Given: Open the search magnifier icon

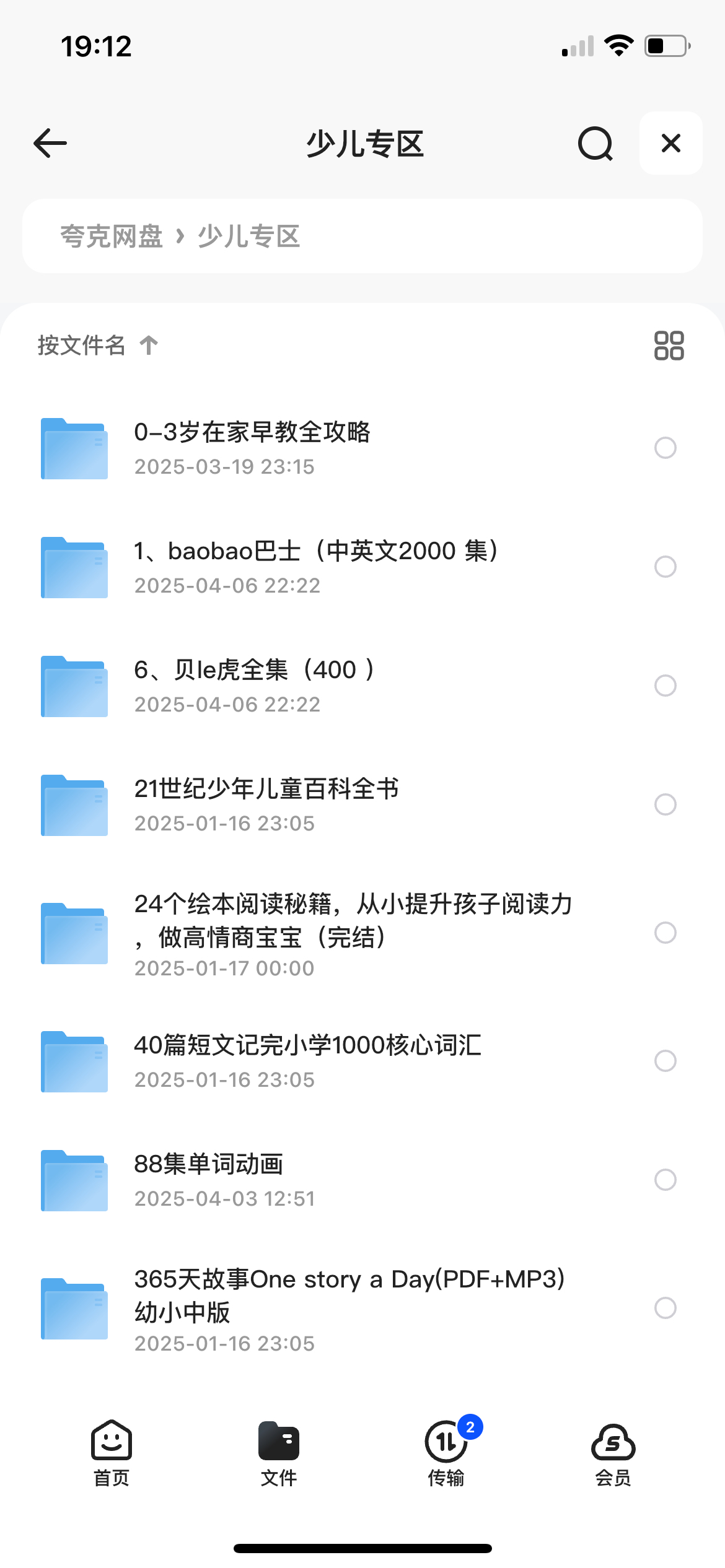Looking at the screenshot, I should click(595, 144).
